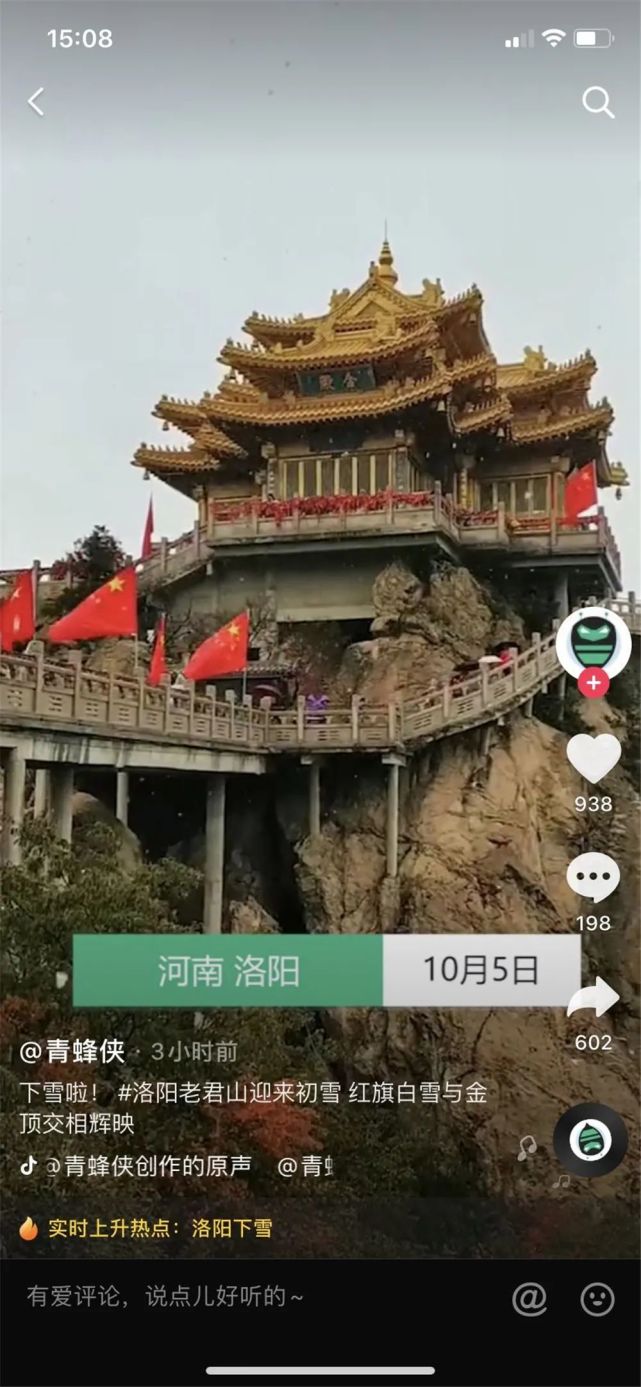Mention someone with the @ icon
The image size is (641, 1387).
pyautogui.click(x=529, y=1298)
